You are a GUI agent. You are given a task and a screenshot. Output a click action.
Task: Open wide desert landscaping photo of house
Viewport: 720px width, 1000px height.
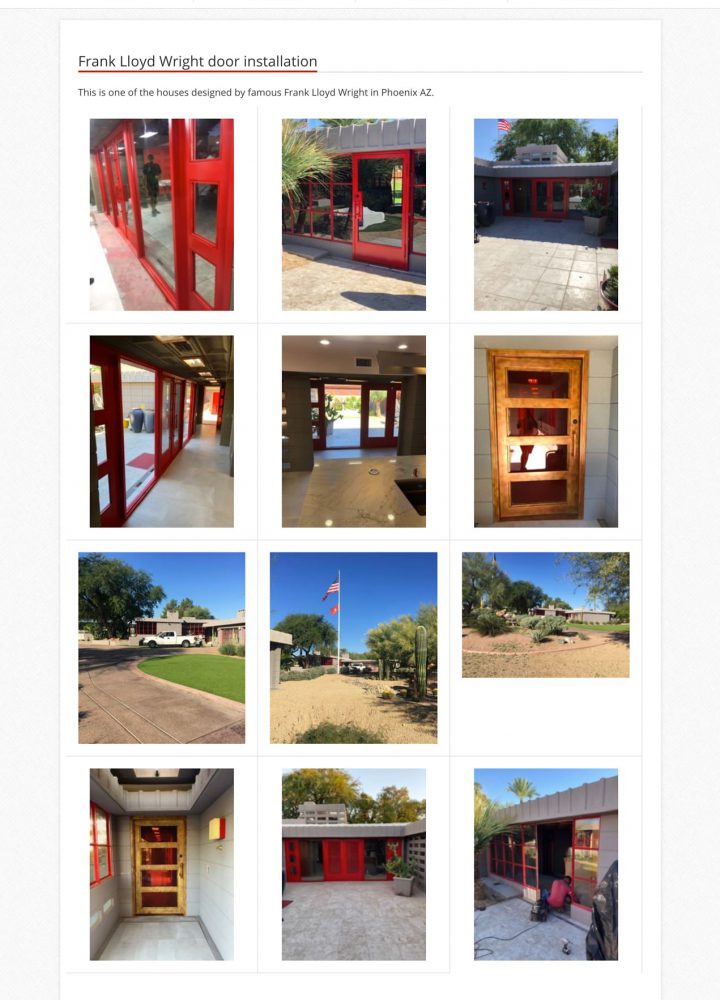click(545, 614)
